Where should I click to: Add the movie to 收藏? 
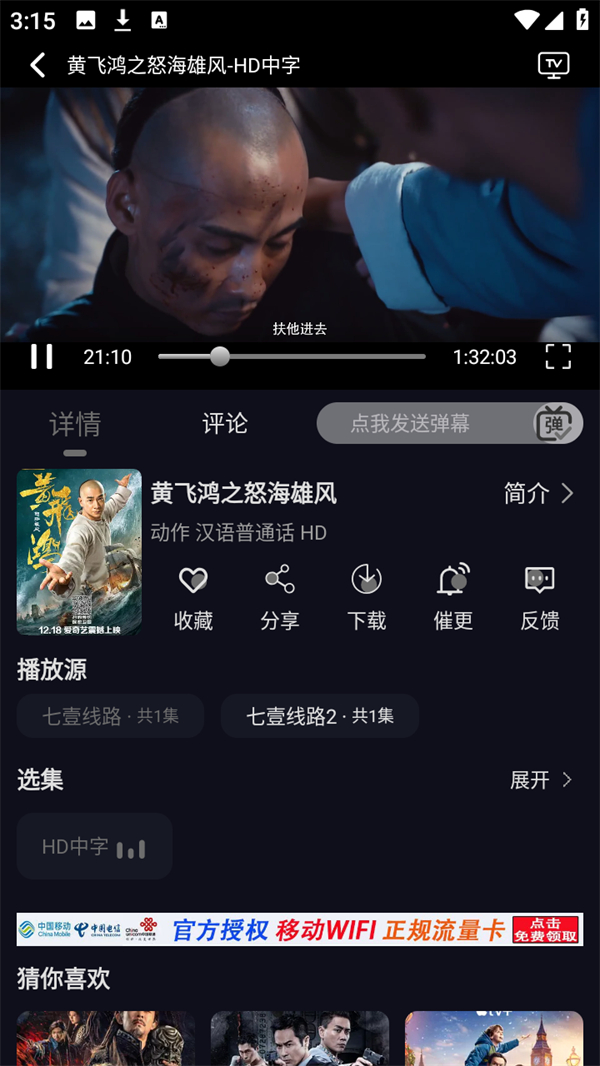tap(193, 596)
